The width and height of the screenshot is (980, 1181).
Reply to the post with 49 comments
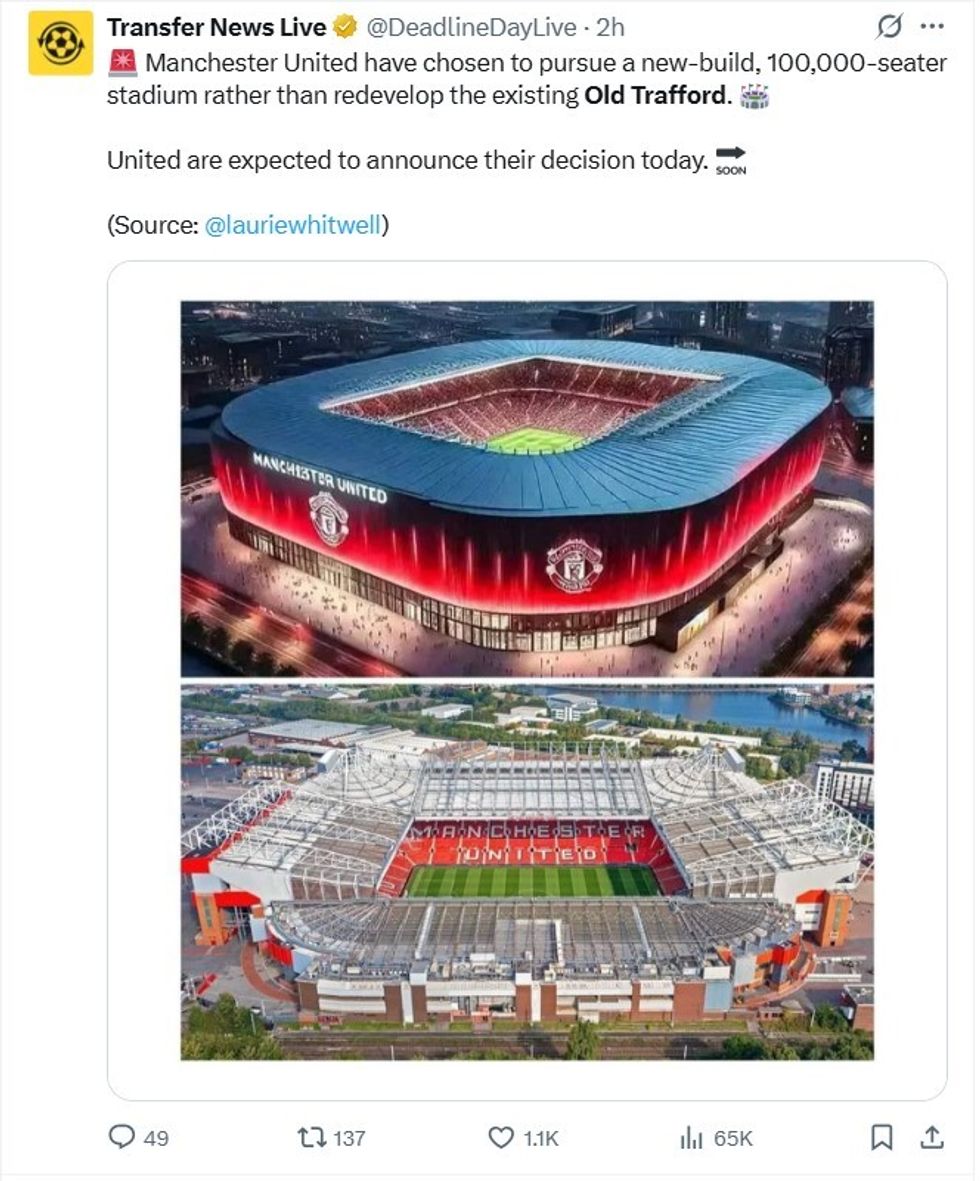tap(122, 1137)
